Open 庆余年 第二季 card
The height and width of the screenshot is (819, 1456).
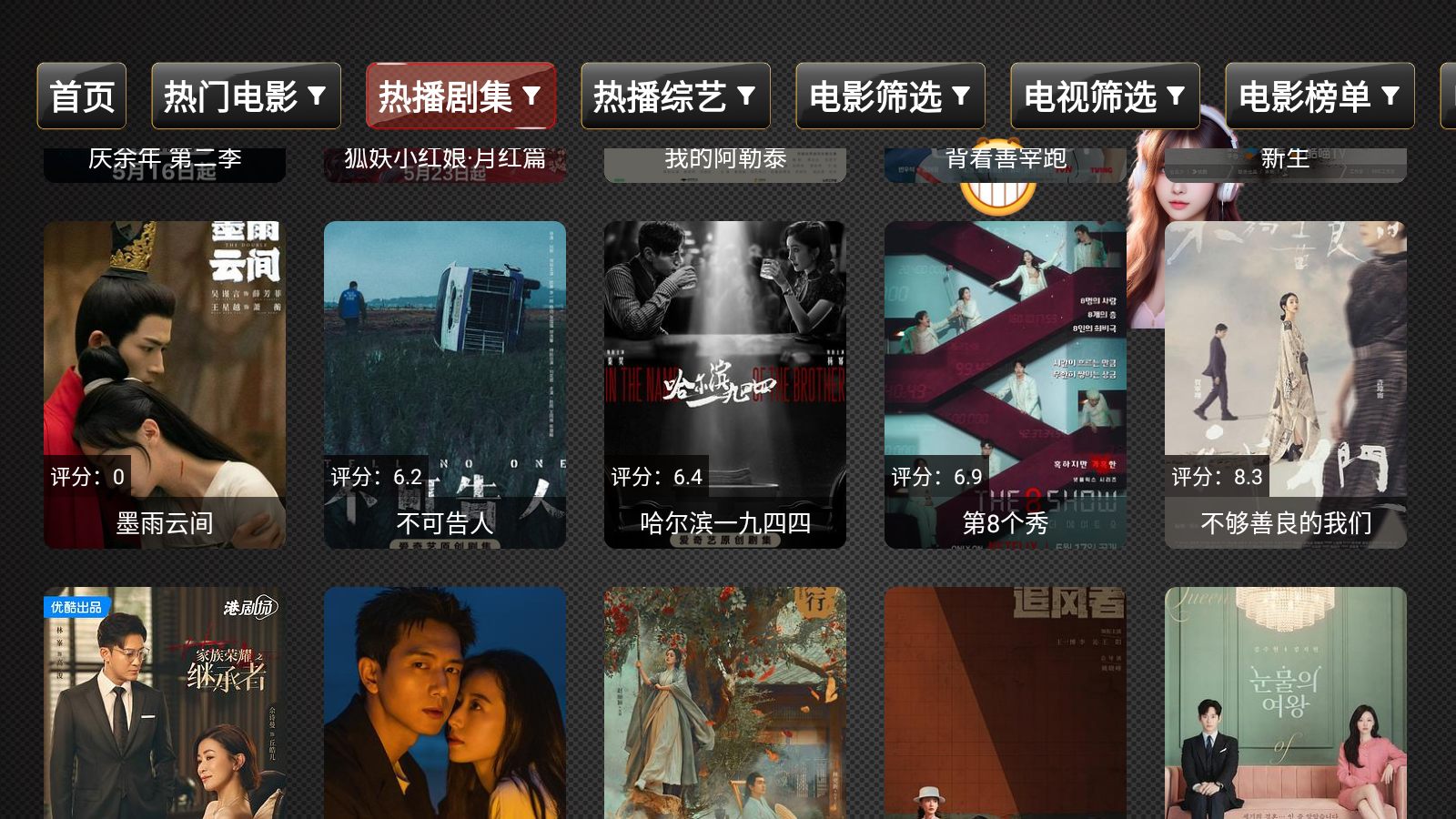coord(165,164)
